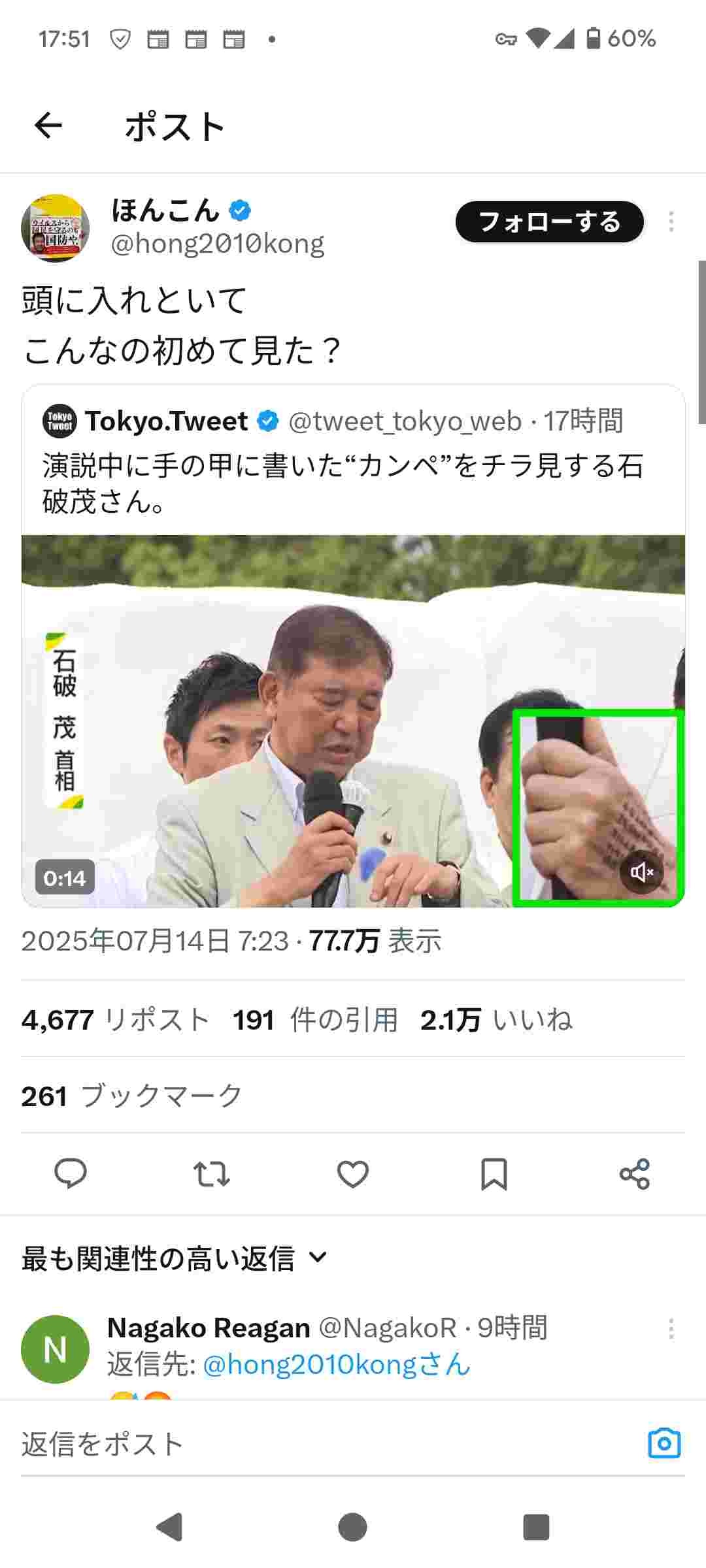Open ほんこん's profile avatar
The width and height of the screenshot is (706, 1568).
[x=56, y=228]
